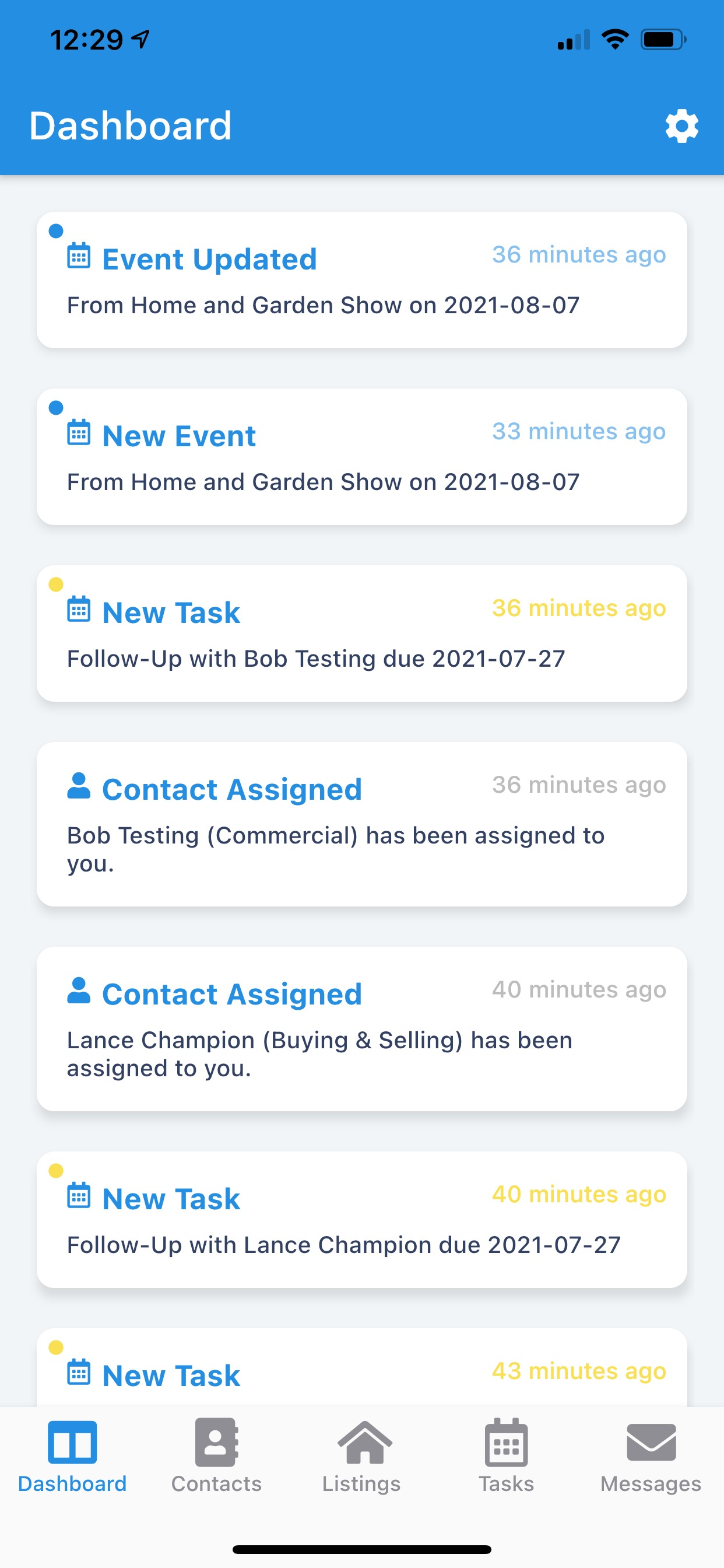Open Contact Assigned card for Lance Champion
Image resolution: width=724 pixels, height=1568 pixels.
pyautogui.click(x=362, y=1028)
